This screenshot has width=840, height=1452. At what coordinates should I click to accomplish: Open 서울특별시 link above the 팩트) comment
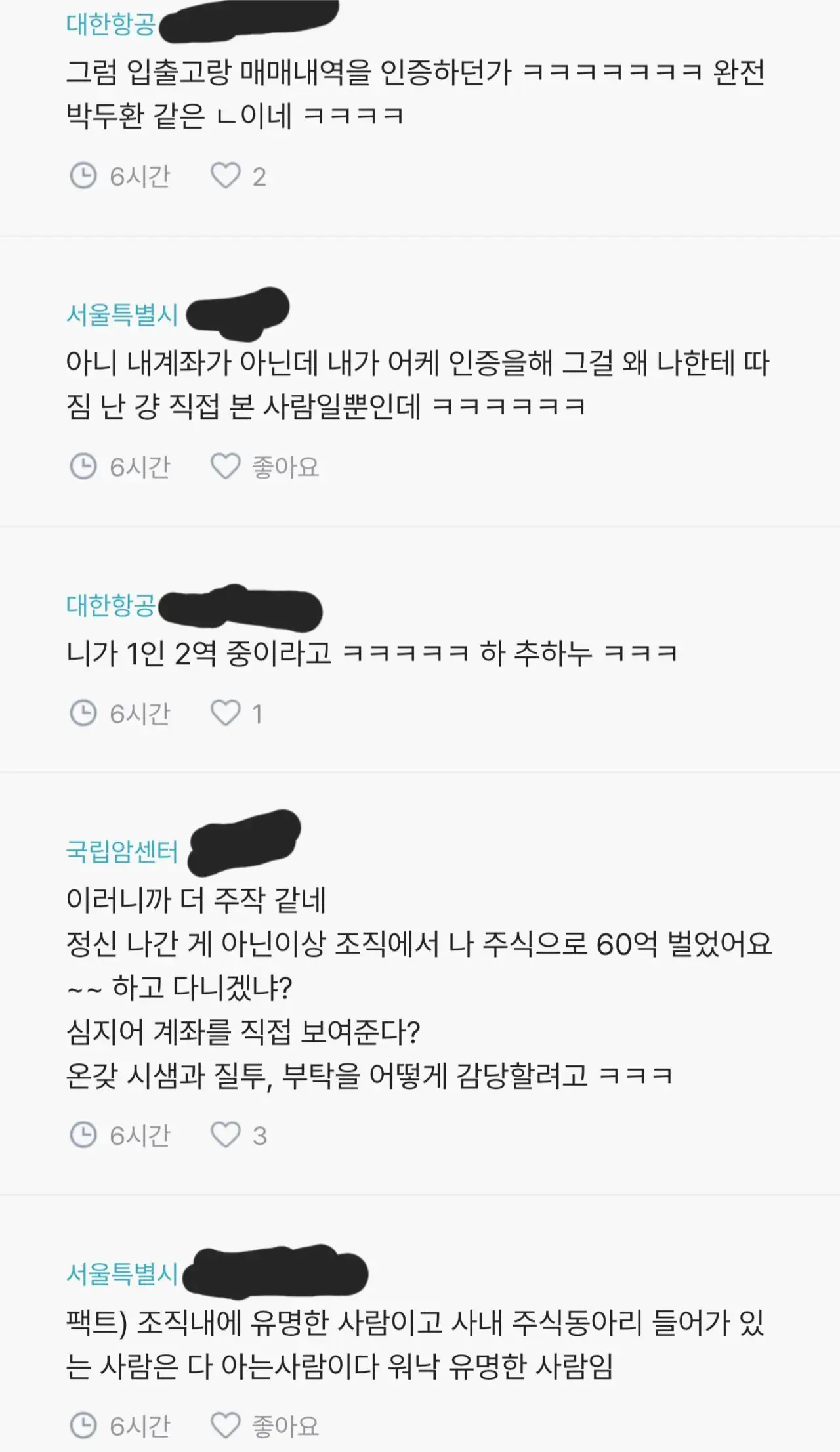(x=122, y=1273)
